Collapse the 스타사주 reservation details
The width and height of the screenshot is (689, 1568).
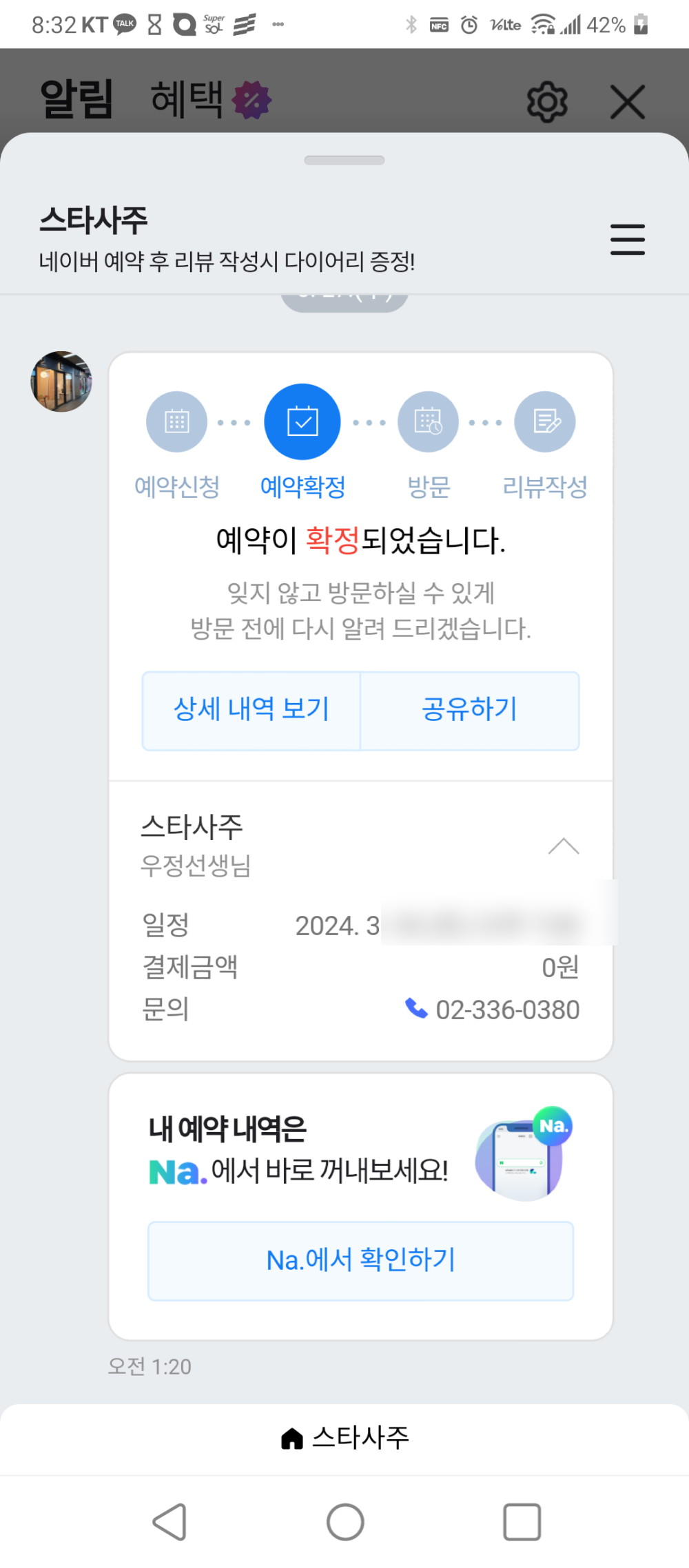(563, 846)
